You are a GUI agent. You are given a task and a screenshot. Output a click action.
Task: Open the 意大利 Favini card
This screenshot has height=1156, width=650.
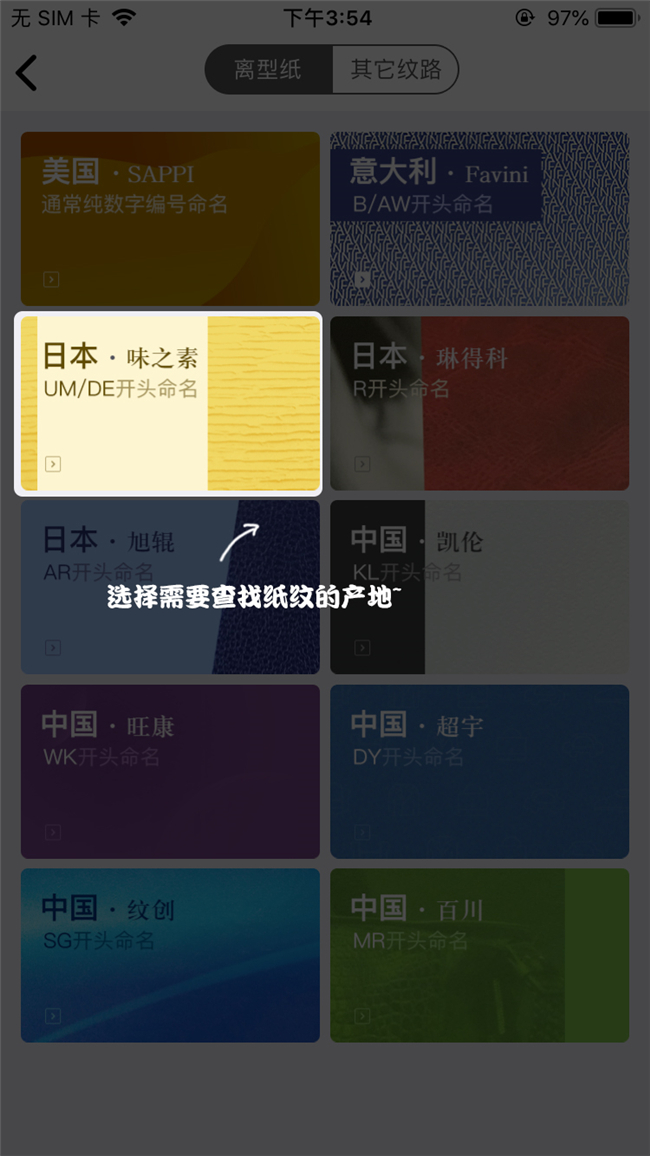click(x=479, y=219)
